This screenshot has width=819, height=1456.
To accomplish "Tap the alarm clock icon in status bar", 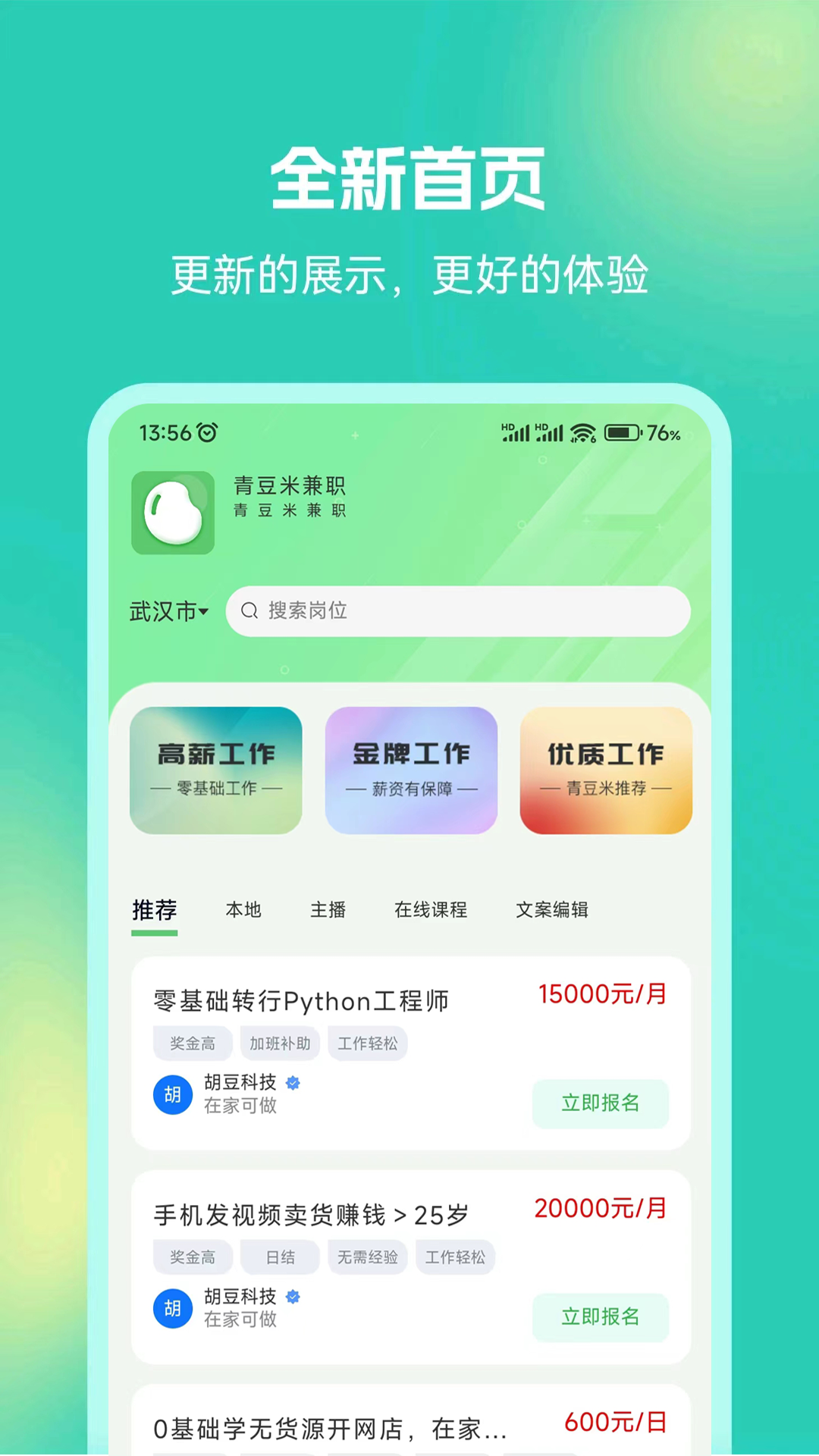I will (x=206, y=432).
